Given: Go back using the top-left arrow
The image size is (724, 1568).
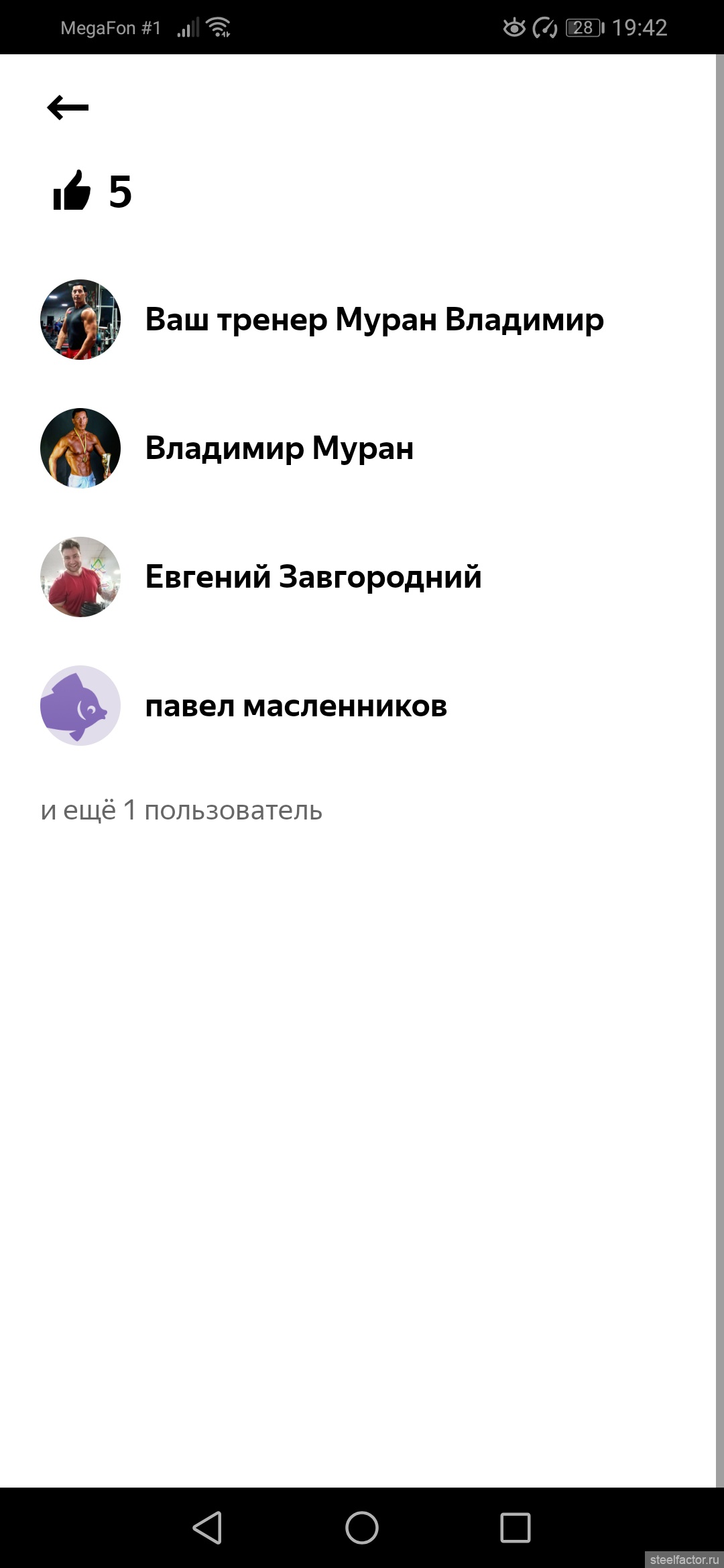Looking at the screenshot, I should pos(68,107).
